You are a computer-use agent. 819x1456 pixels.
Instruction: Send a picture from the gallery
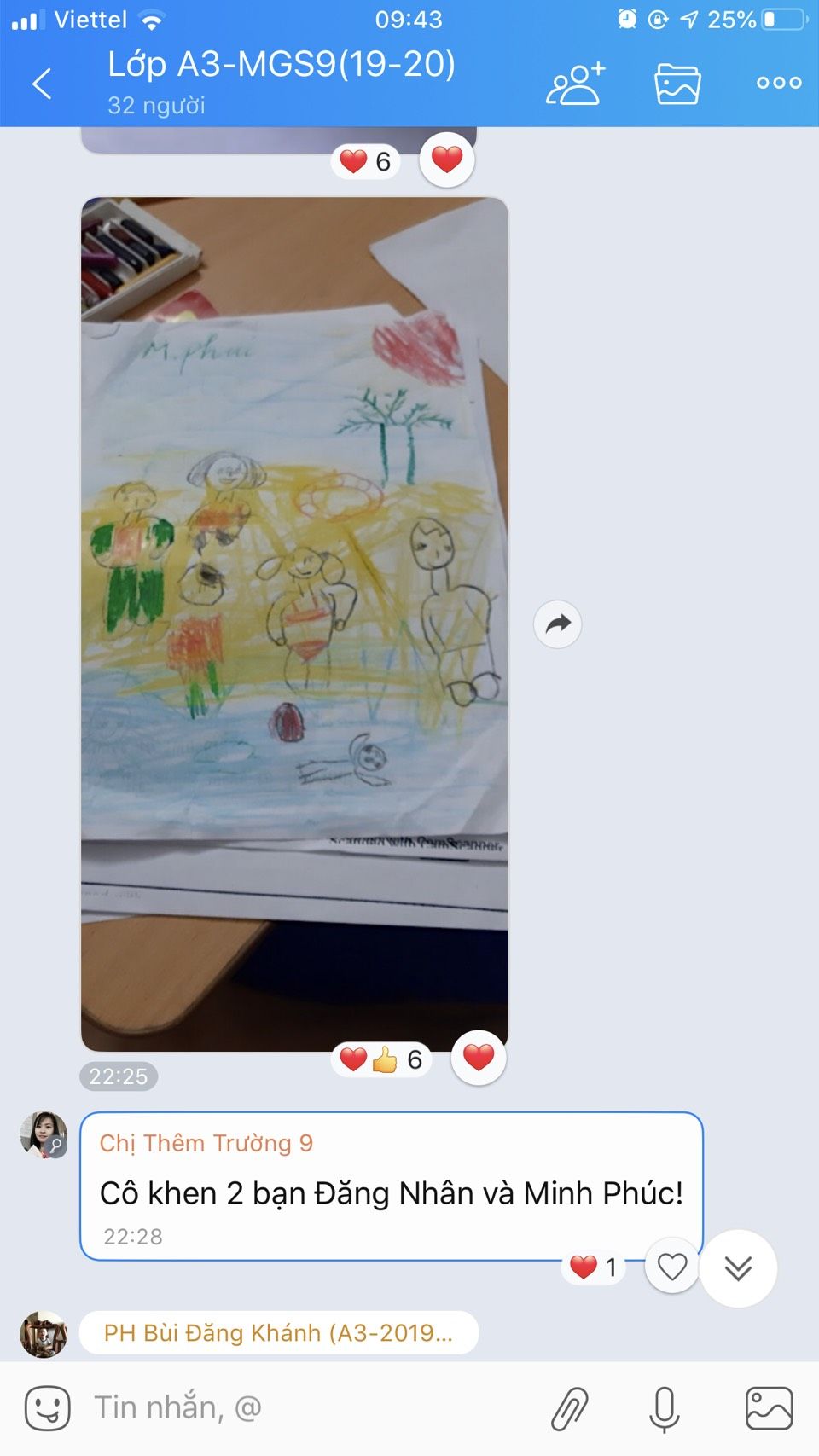(769, 1407)
